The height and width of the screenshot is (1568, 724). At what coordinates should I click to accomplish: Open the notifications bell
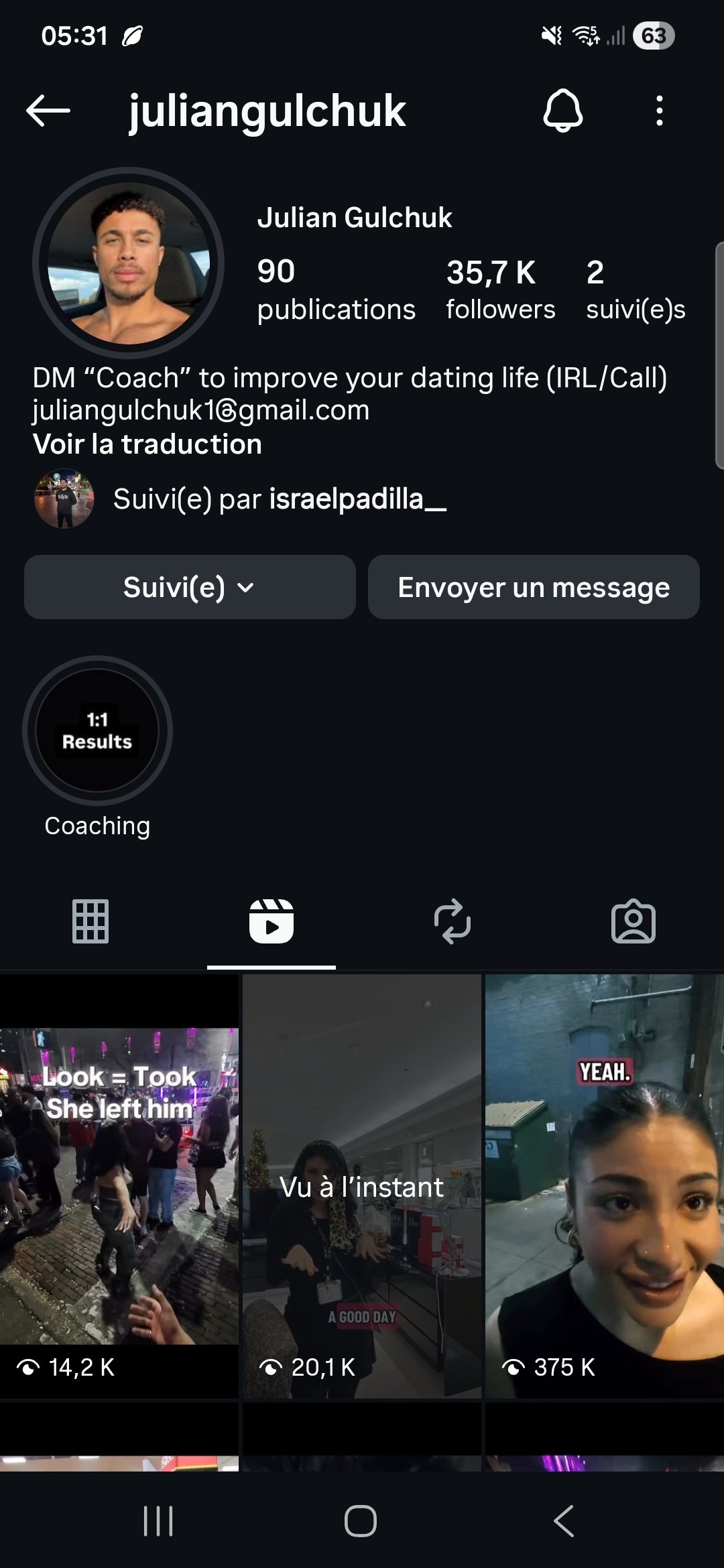(x=562, y=111)
